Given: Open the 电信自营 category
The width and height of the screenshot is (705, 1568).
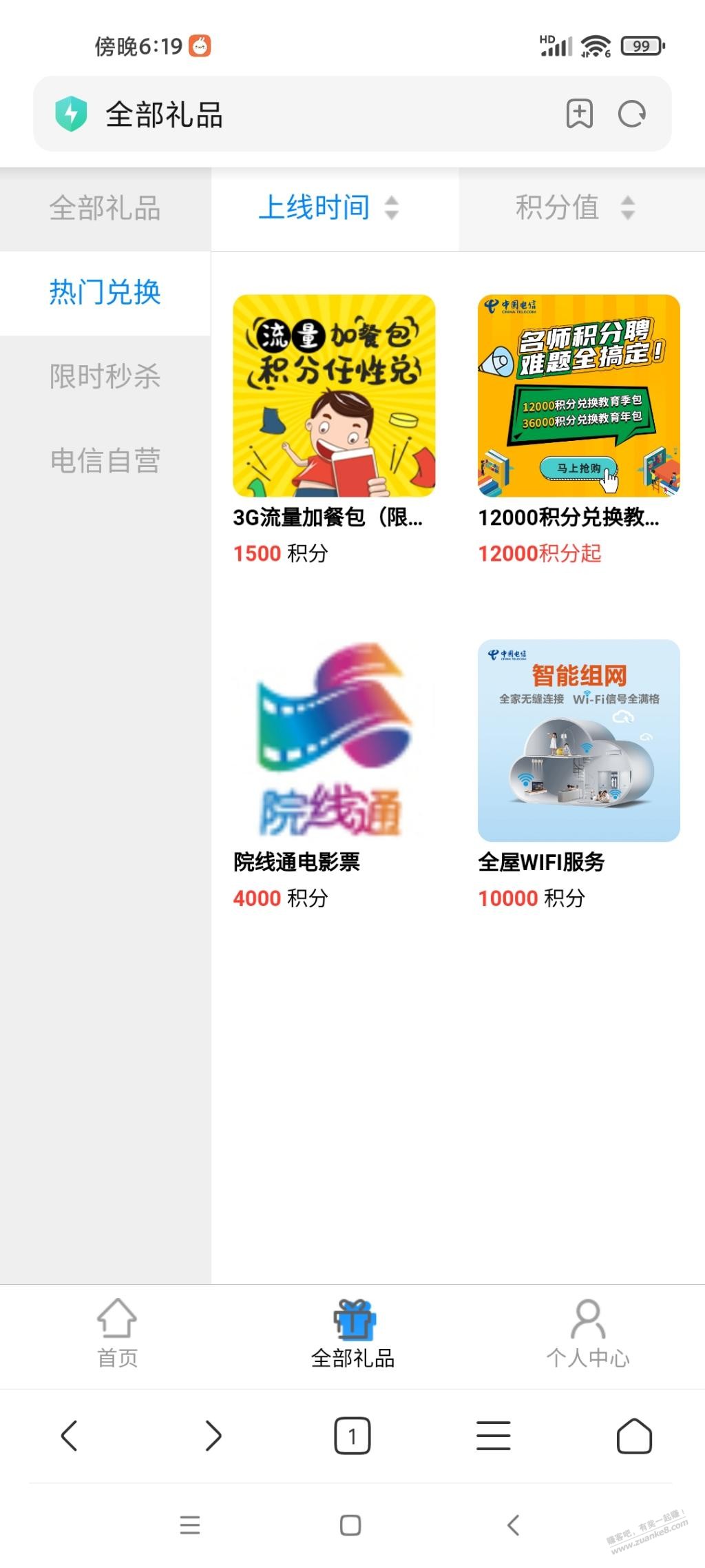Looking at the screenshot, I should pos(105,461).
